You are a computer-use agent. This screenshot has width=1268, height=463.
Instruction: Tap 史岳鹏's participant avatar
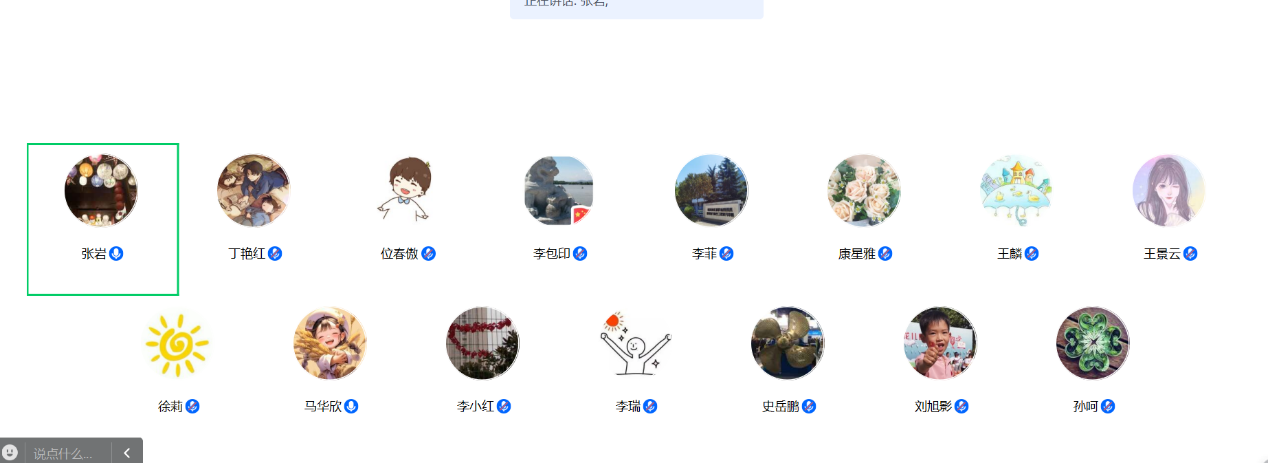[x=788, y=343]
